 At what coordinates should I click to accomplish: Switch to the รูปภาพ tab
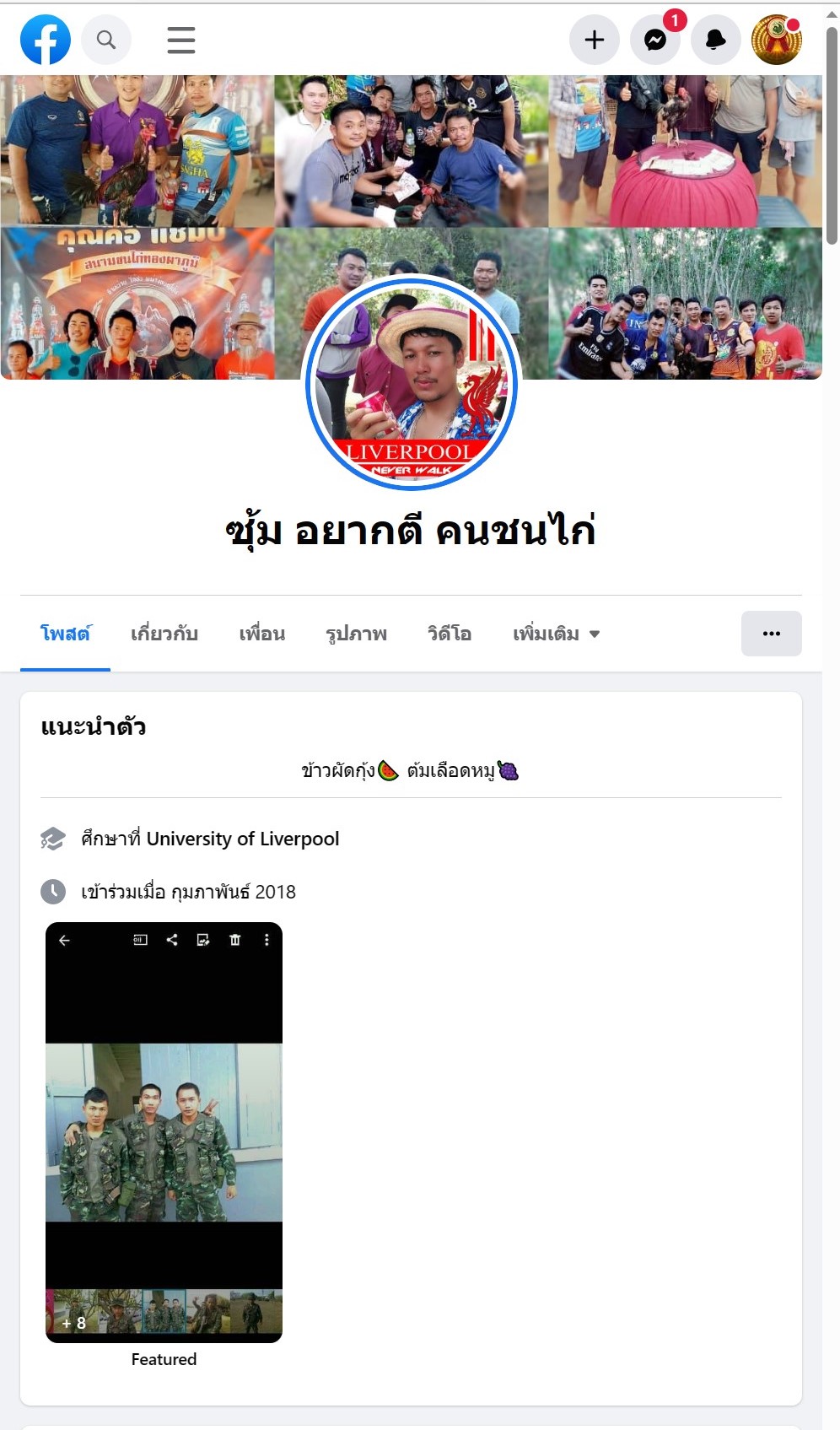click(x=357, y=634)
